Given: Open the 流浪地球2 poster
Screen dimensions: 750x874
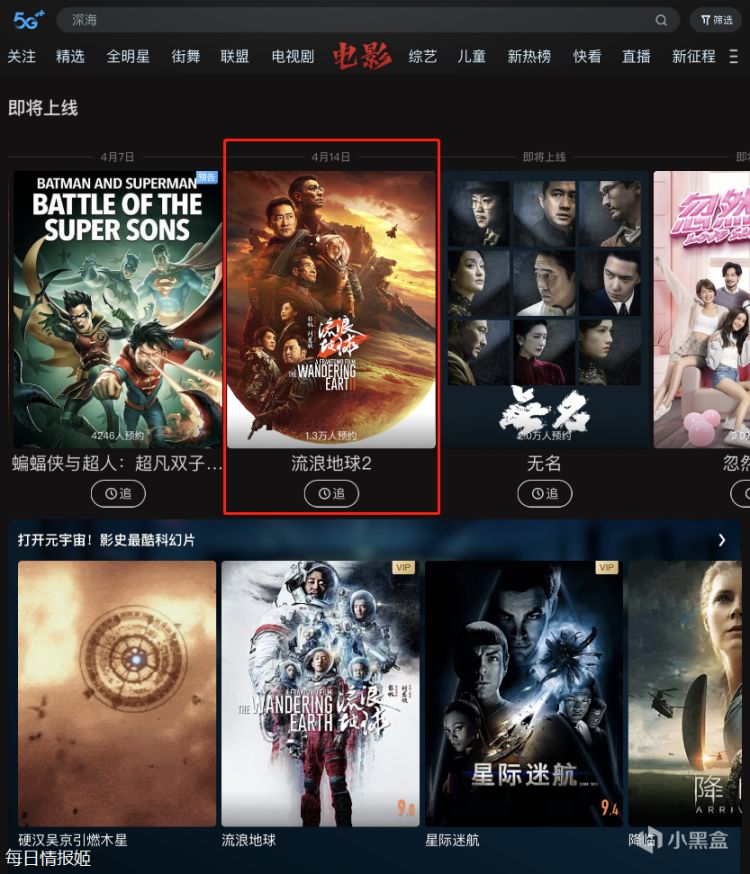Looking at the screenshot, I should pos(332,309).
